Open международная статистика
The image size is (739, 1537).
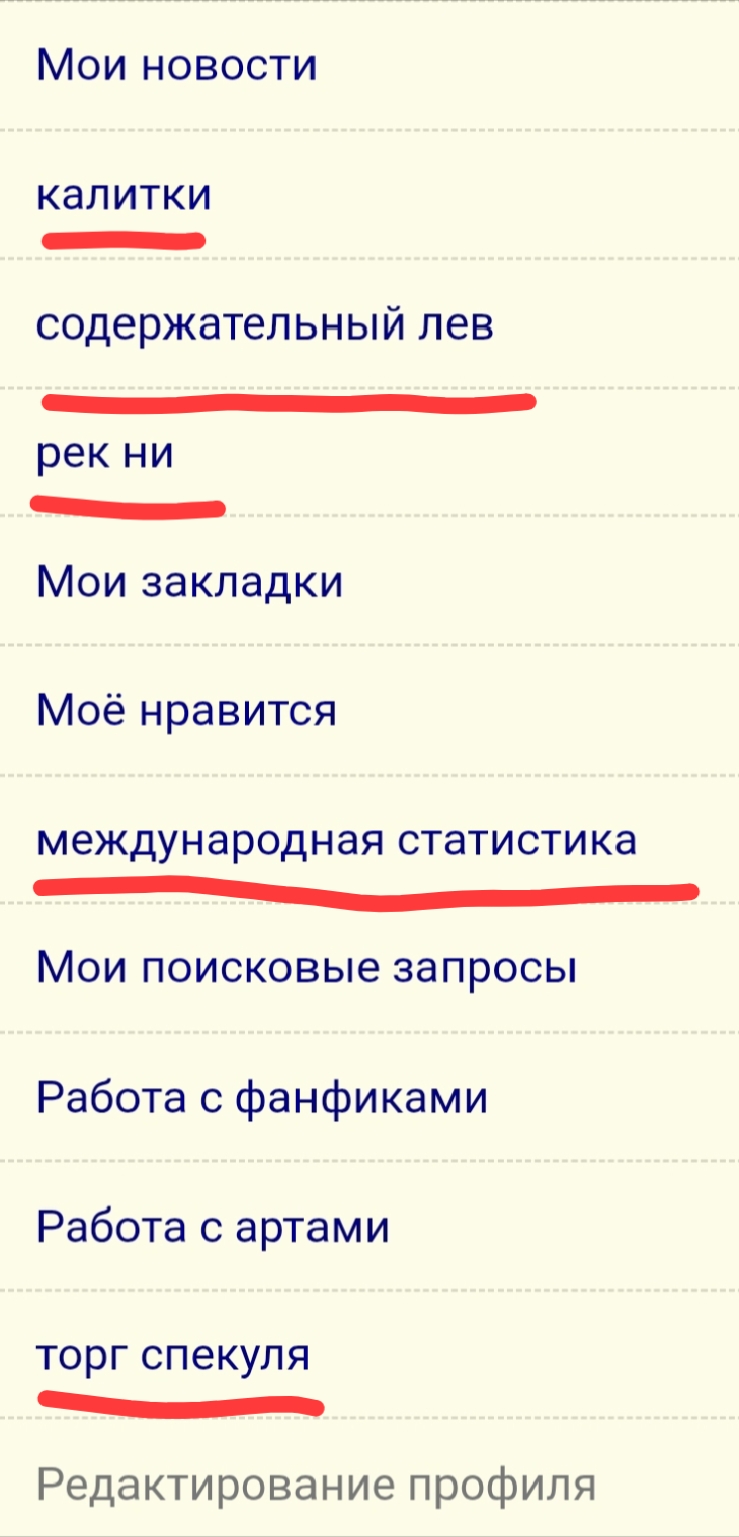click(336, 840)
